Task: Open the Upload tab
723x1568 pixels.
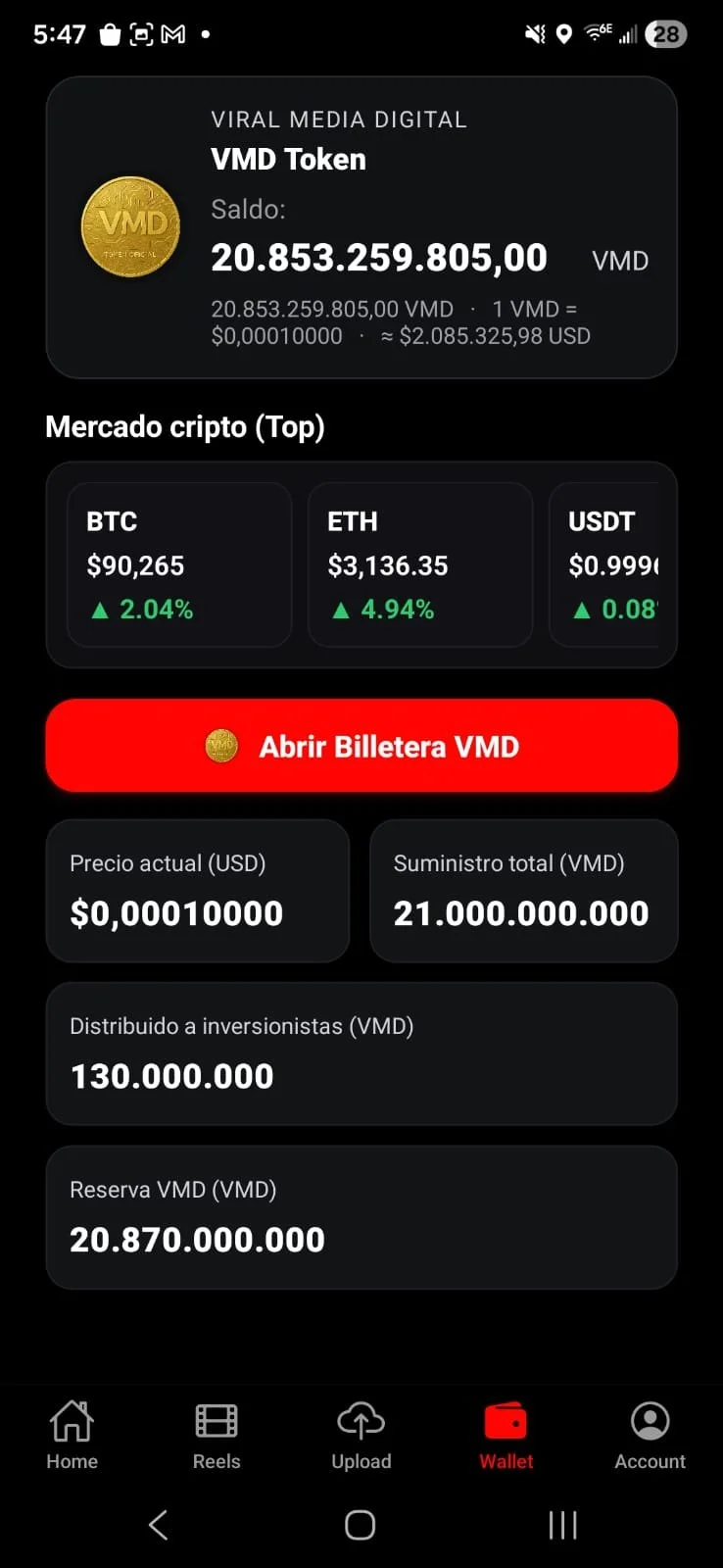Action: (361, 1435)
